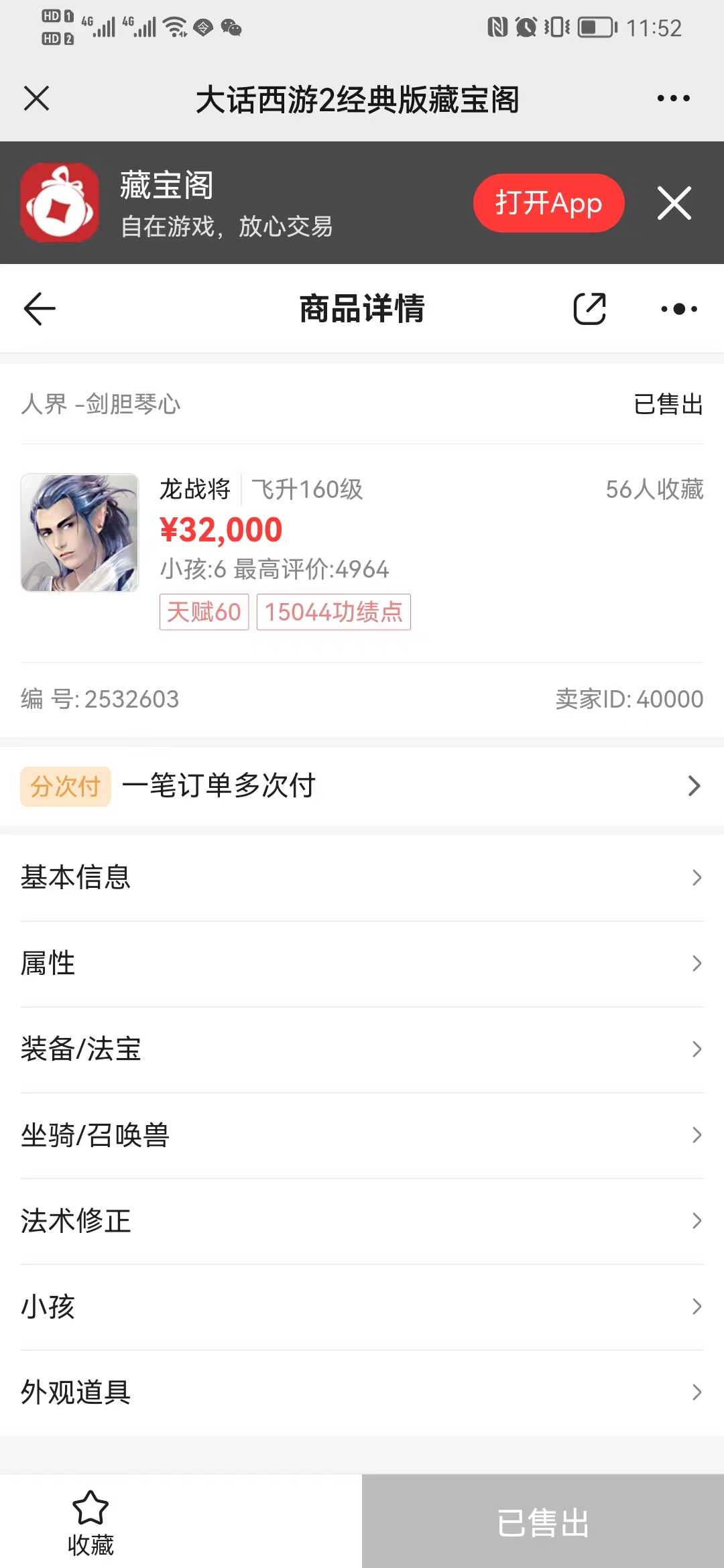Share this product listing

[x=589, y=309]
